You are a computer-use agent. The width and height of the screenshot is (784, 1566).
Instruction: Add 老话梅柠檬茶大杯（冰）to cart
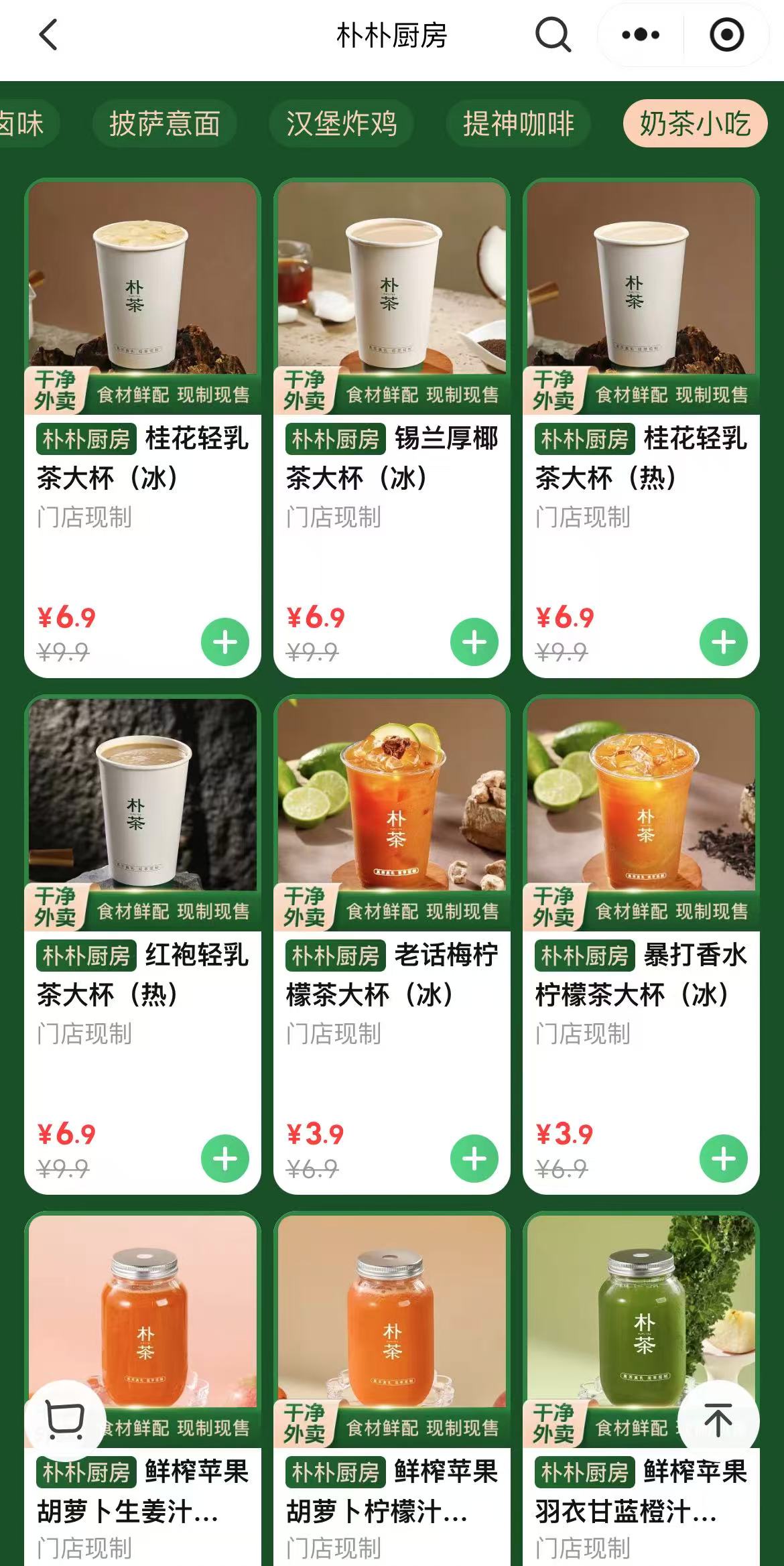pyautogui.click(x=474, y=1159)
